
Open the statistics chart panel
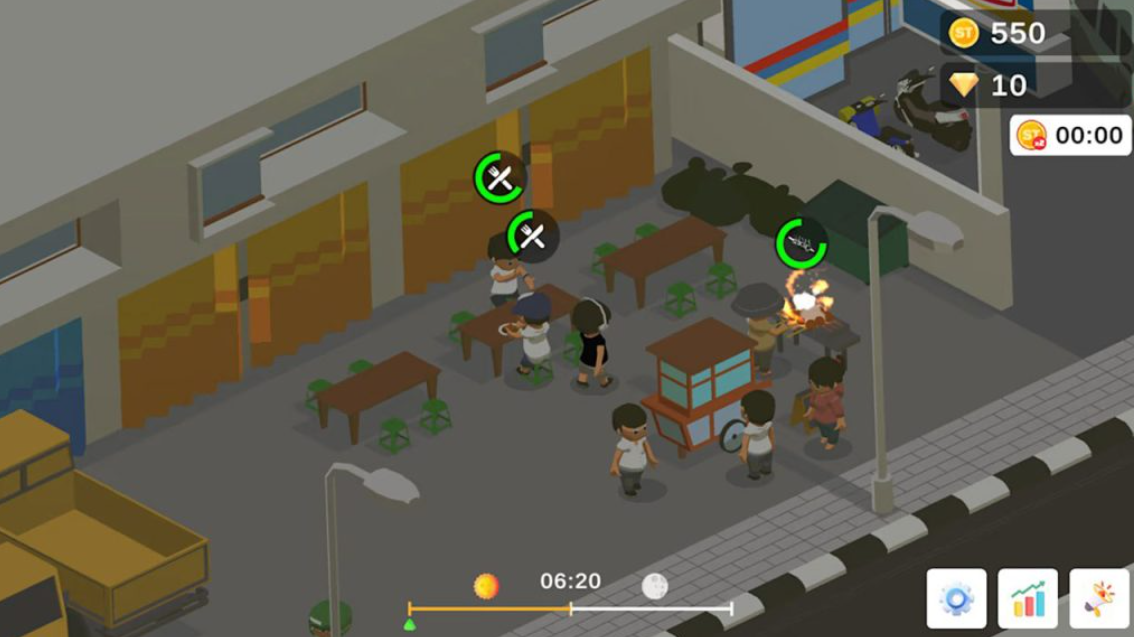1027,598
